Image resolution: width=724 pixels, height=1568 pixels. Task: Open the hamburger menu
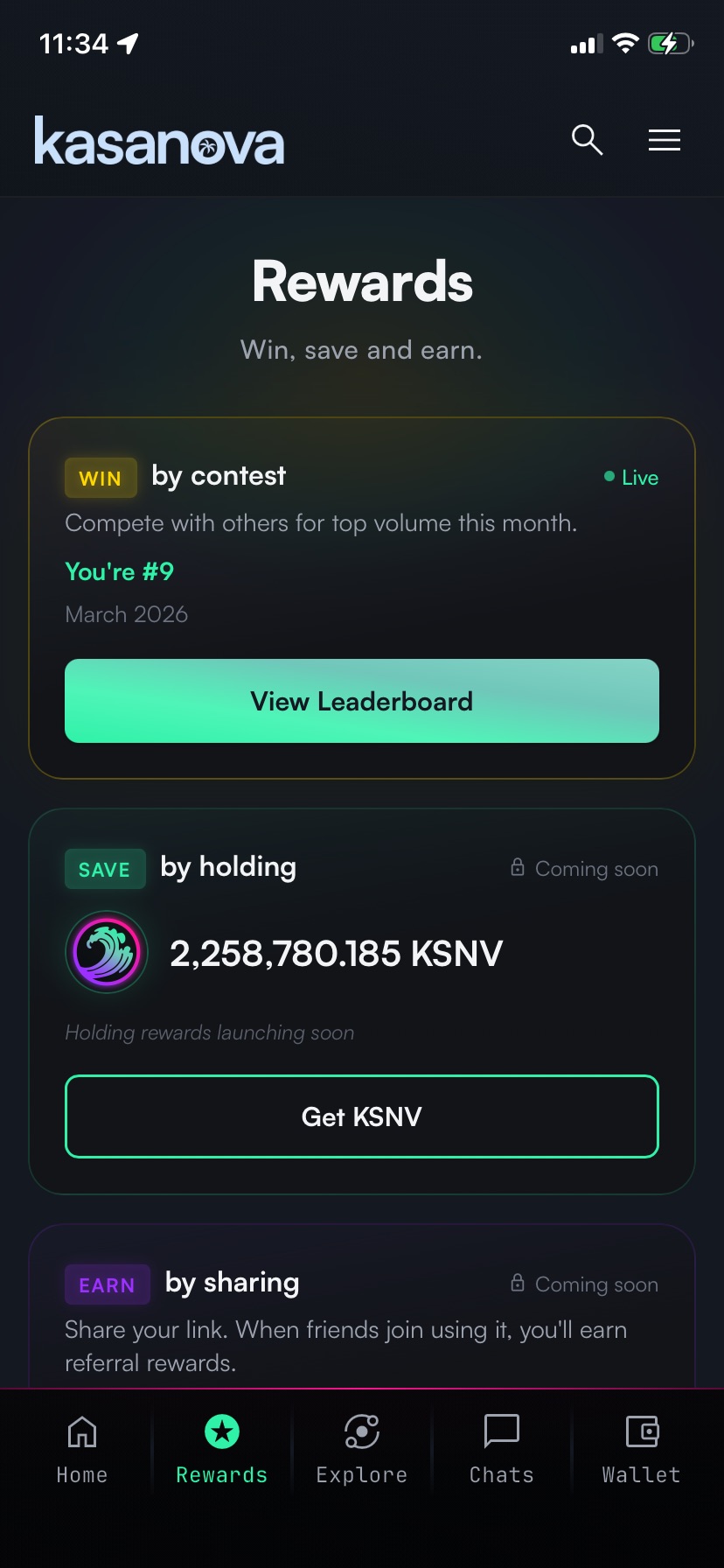[x=665, y=140]
